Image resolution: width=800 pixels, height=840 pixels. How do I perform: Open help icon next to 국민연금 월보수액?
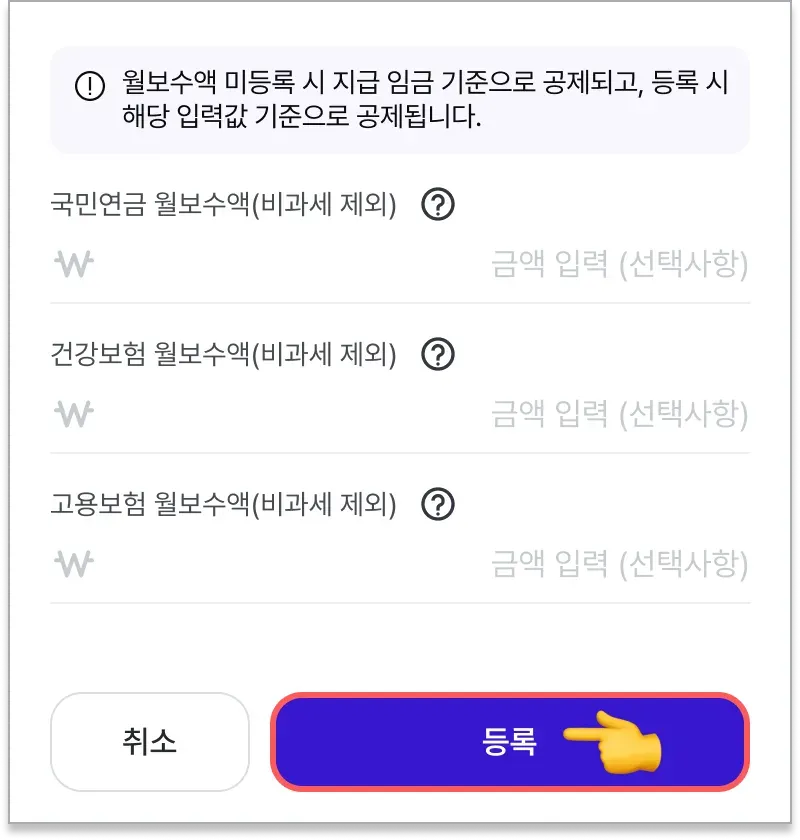438,206
